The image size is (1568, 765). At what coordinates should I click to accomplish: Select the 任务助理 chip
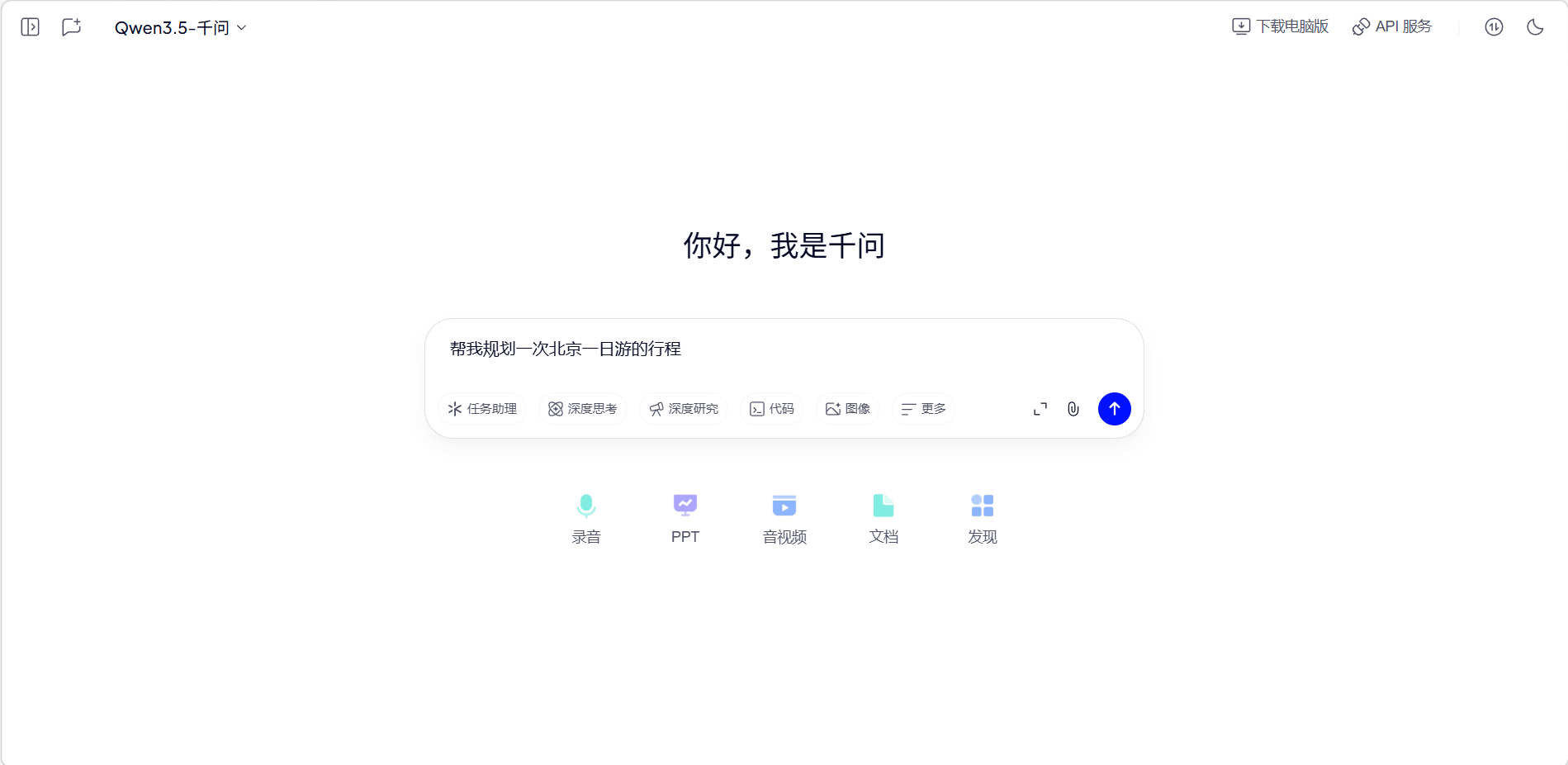pos(482,409)
